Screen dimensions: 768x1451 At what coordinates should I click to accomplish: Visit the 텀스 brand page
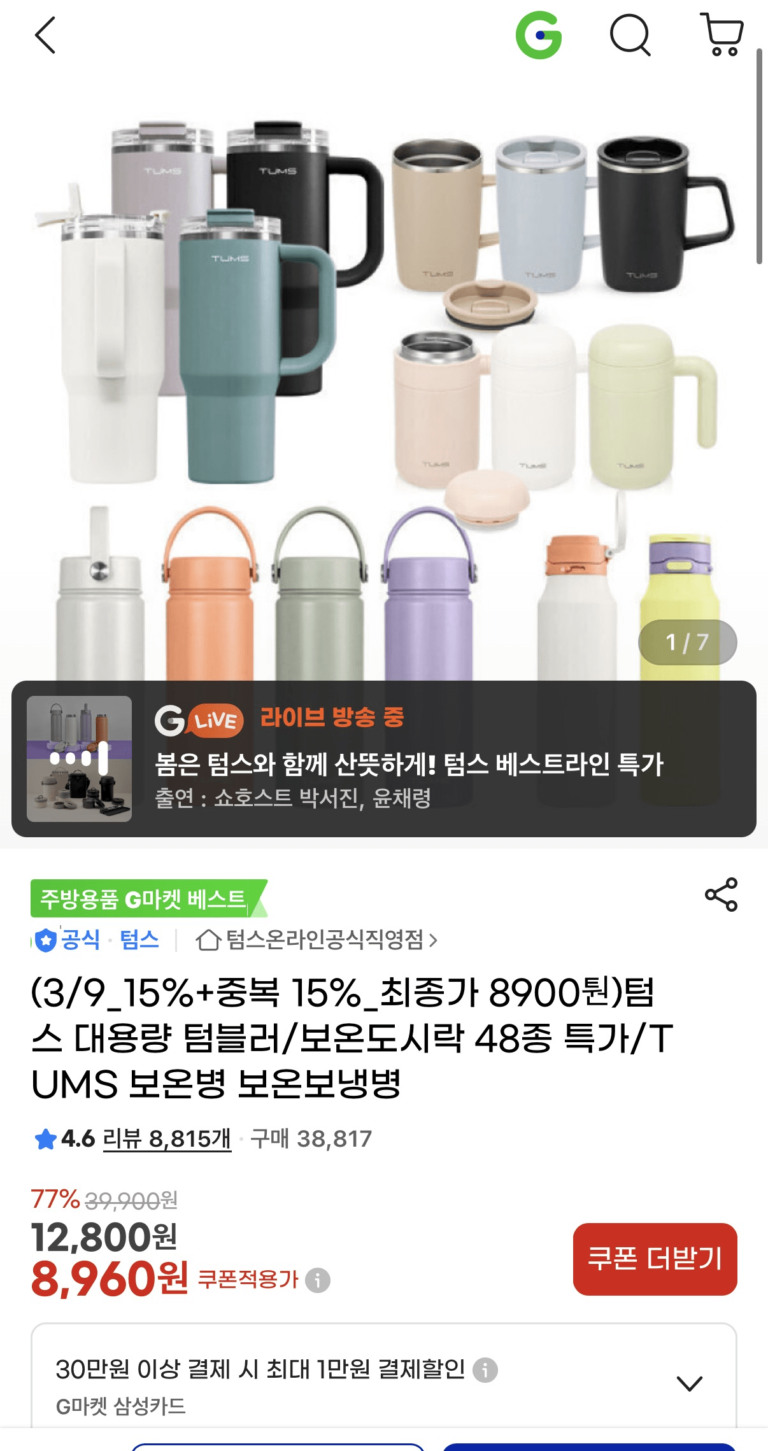tap(139, 940)
